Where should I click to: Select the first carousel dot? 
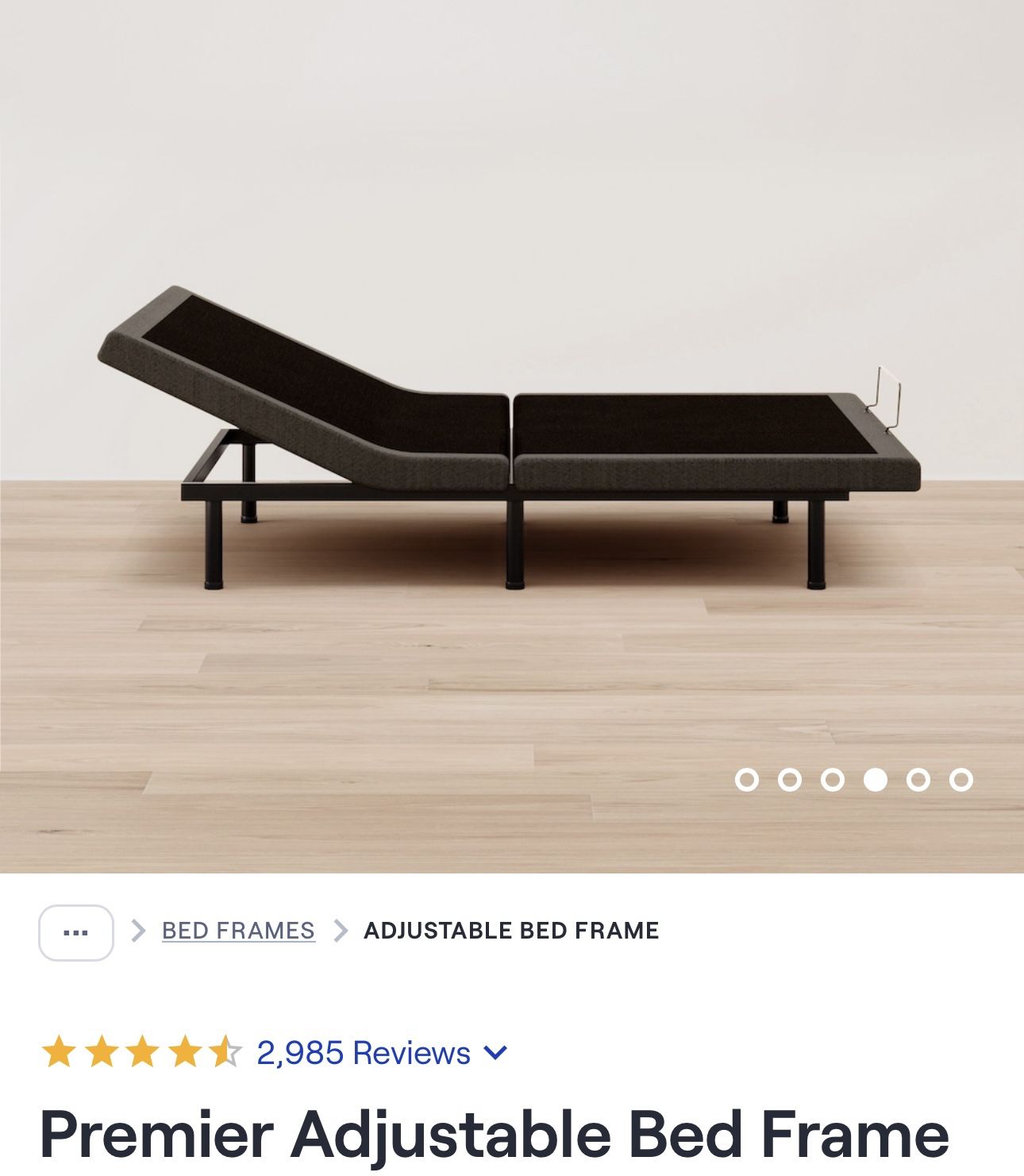(746, 780)
